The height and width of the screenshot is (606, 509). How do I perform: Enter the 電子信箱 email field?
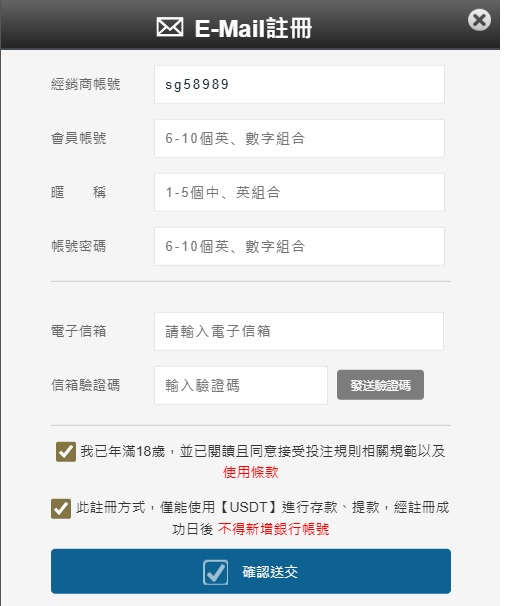coord(299,332)
